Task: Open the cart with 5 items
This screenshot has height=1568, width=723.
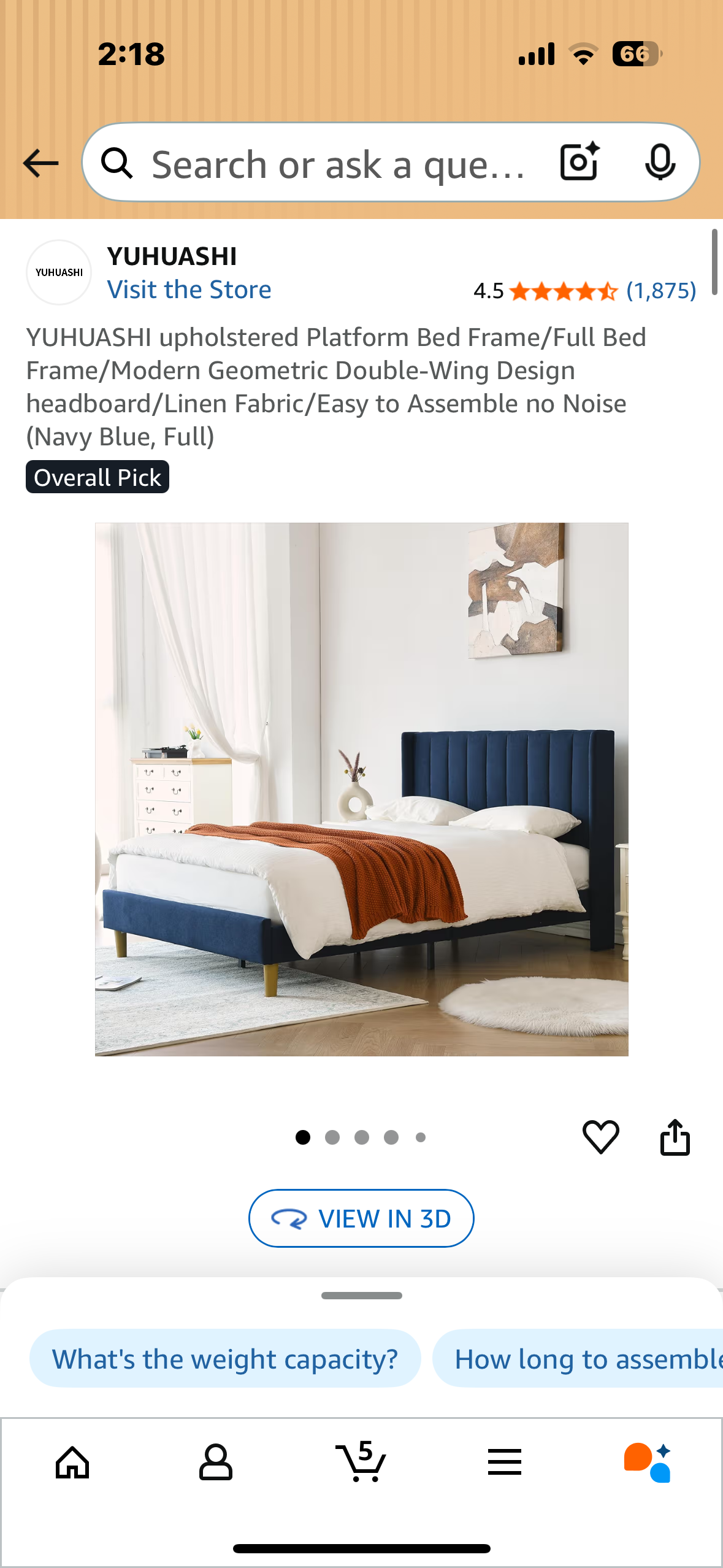Action: pos(361,1462)
